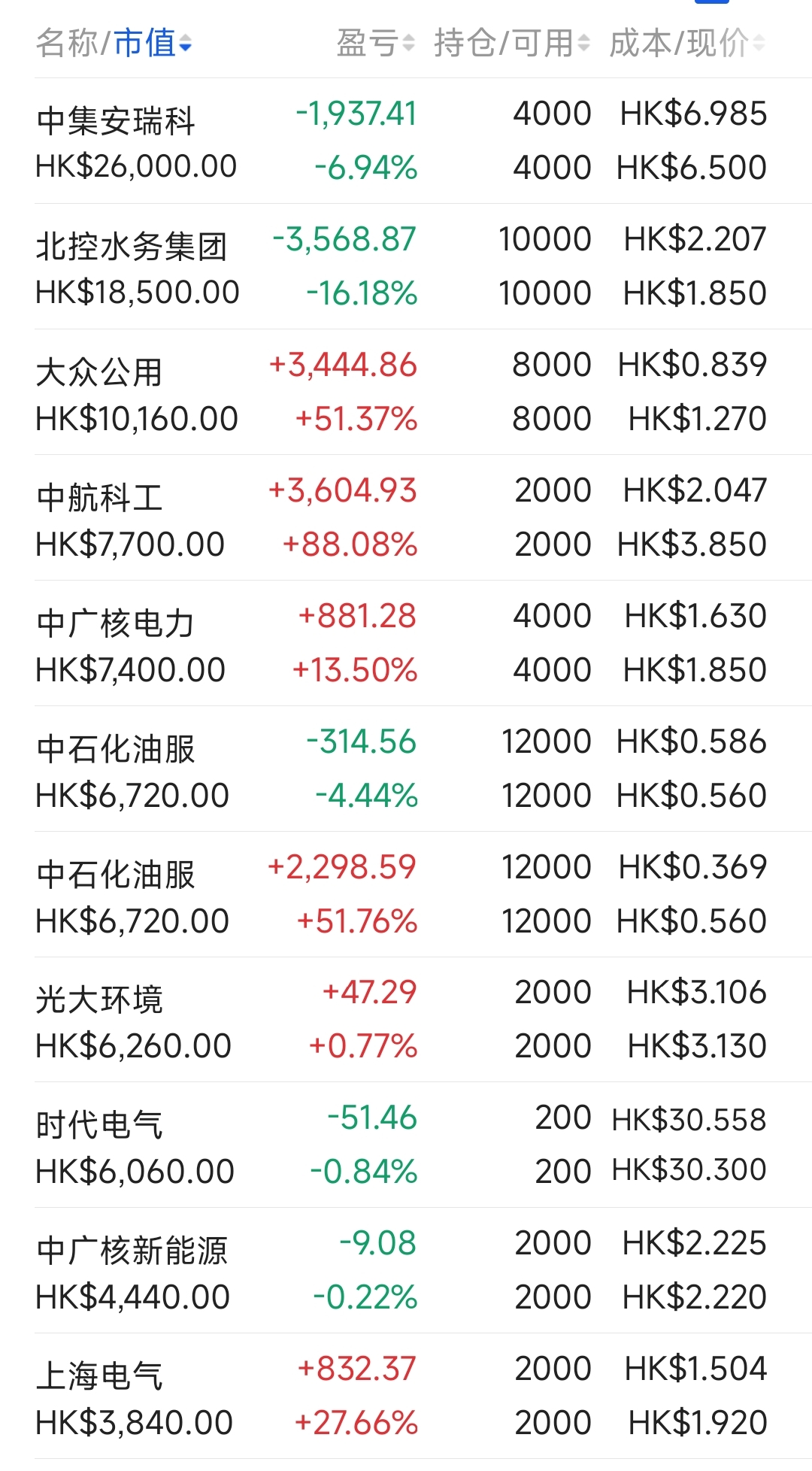Sort by 成本/现价 column

click(686, 43)
